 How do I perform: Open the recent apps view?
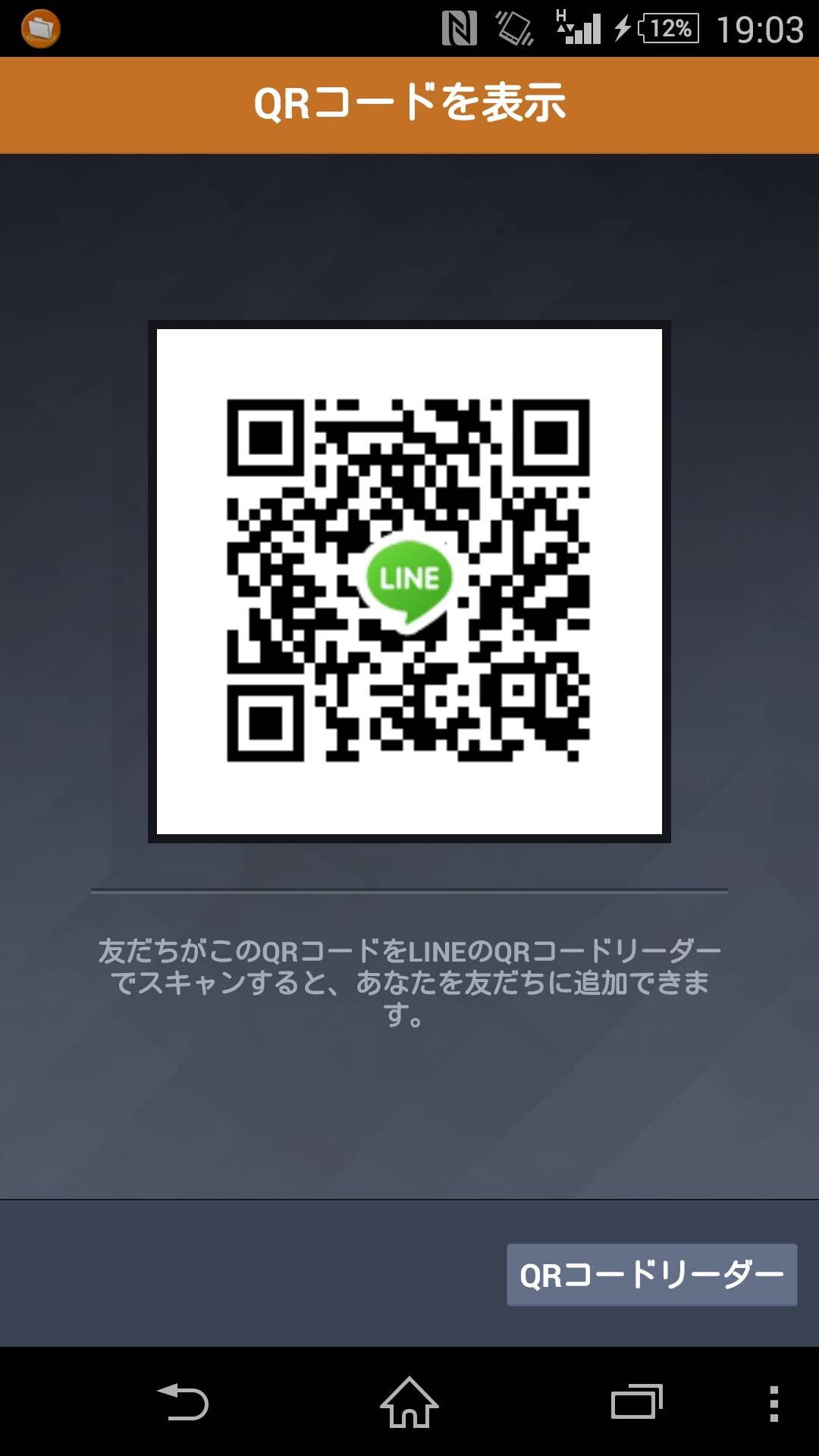(637, 1402)
